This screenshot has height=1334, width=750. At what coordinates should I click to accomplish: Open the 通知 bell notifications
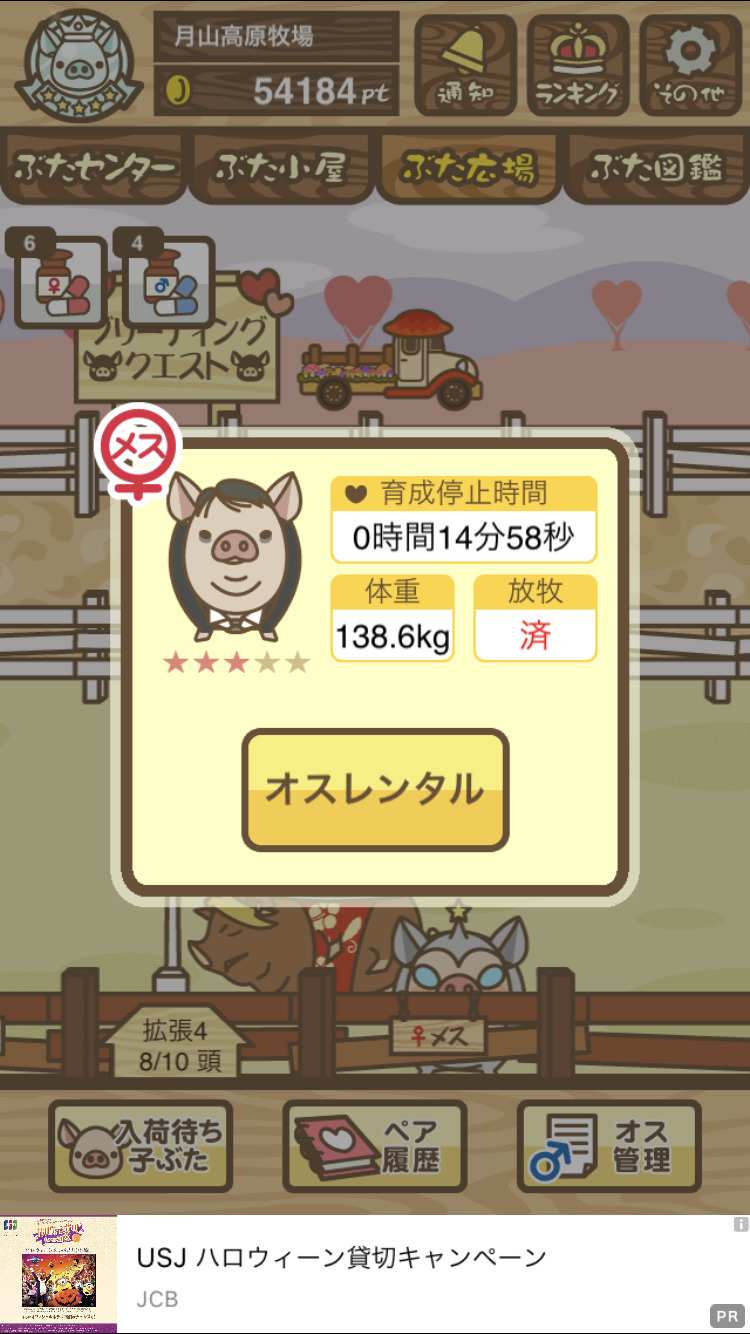click(x=465, y=64)
